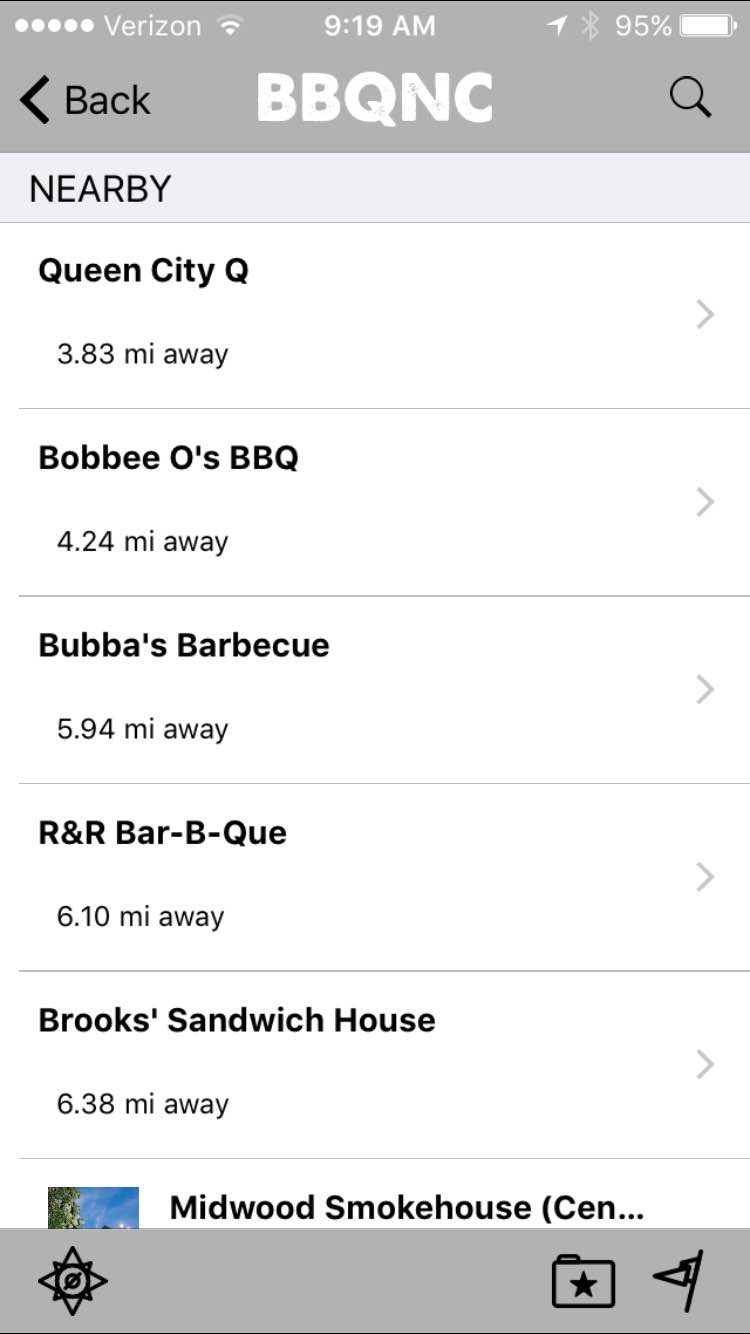Go back to the previous screen
The width and height of the screenshot is (750, 1334).
85,101
